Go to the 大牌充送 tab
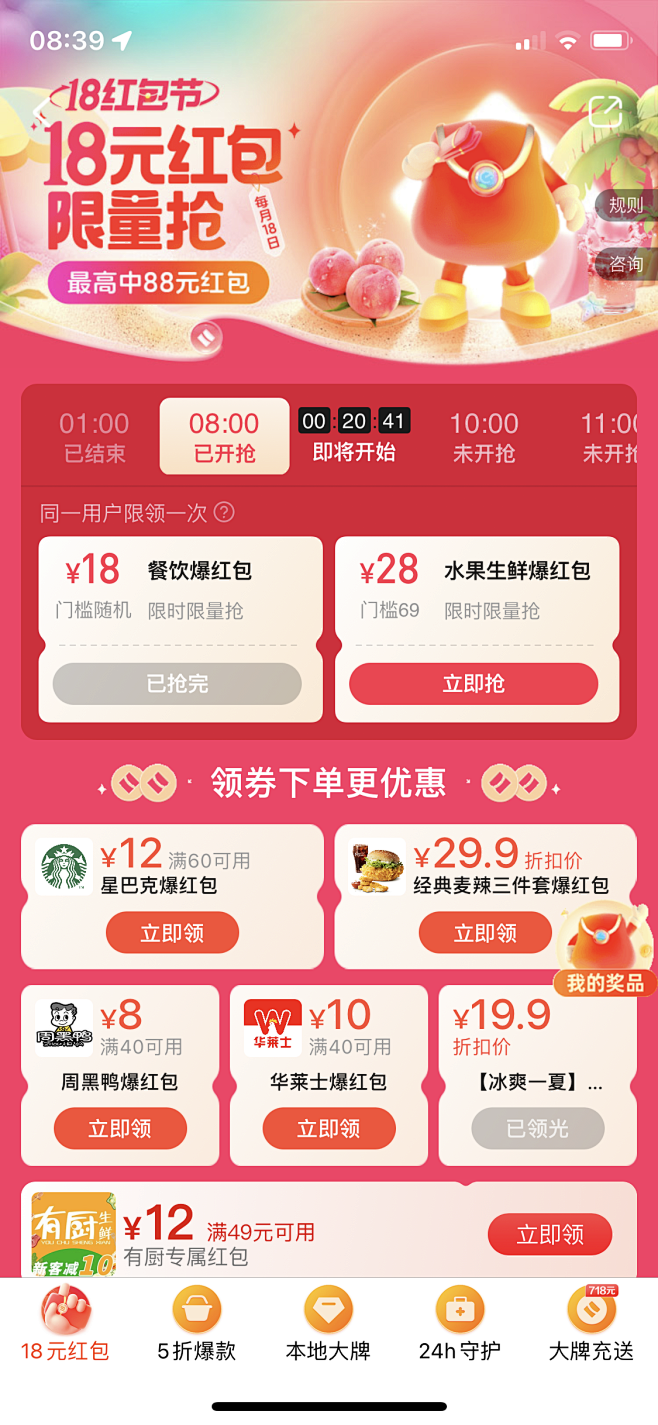This screenshot has height=1425, width=658. [x=591, y=1325]
